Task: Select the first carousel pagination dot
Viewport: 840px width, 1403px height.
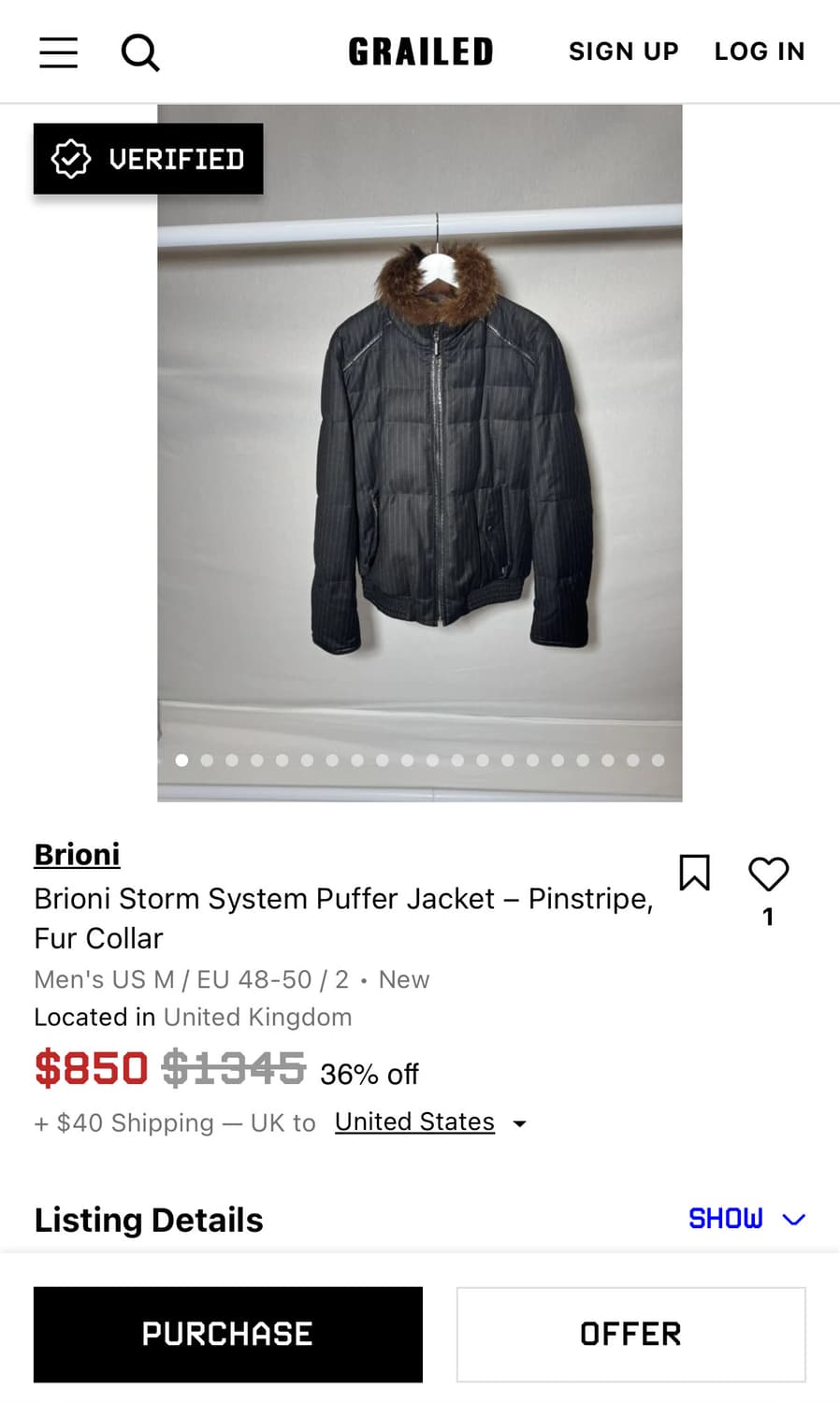Action: [x=181, y=760]
